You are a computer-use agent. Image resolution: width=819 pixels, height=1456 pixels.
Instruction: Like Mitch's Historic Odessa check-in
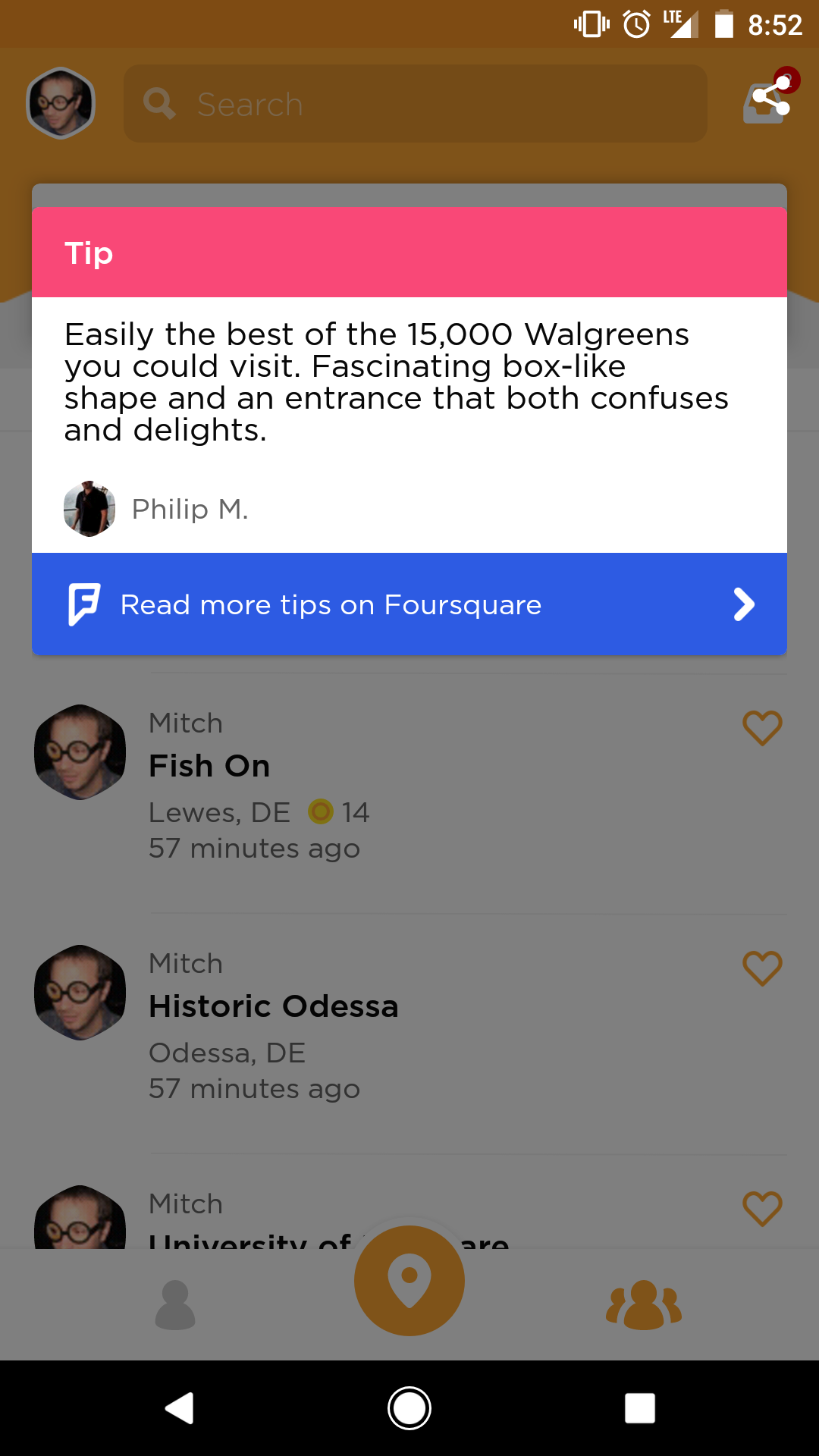click(x=762, y=968)
